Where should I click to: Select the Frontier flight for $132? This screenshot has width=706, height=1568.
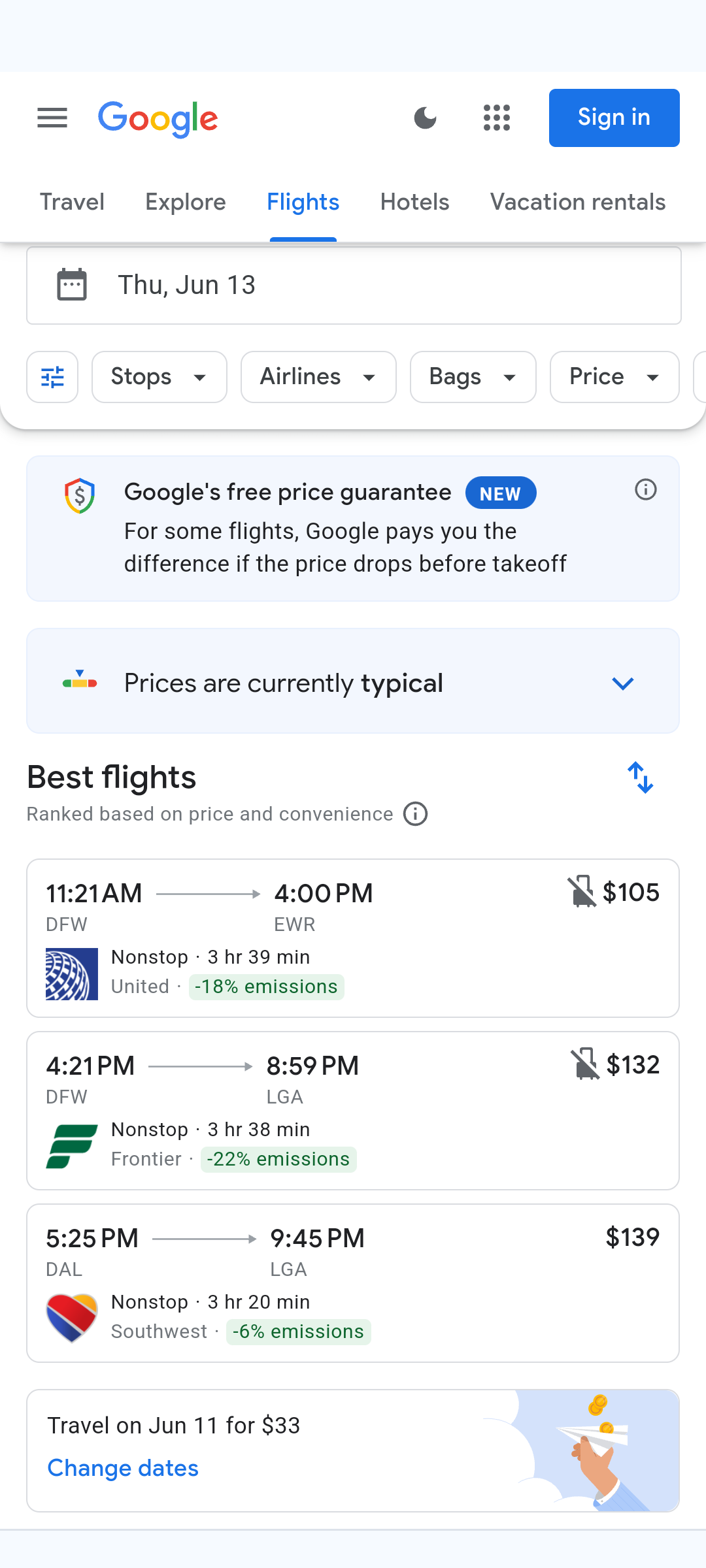(353, 1111)
